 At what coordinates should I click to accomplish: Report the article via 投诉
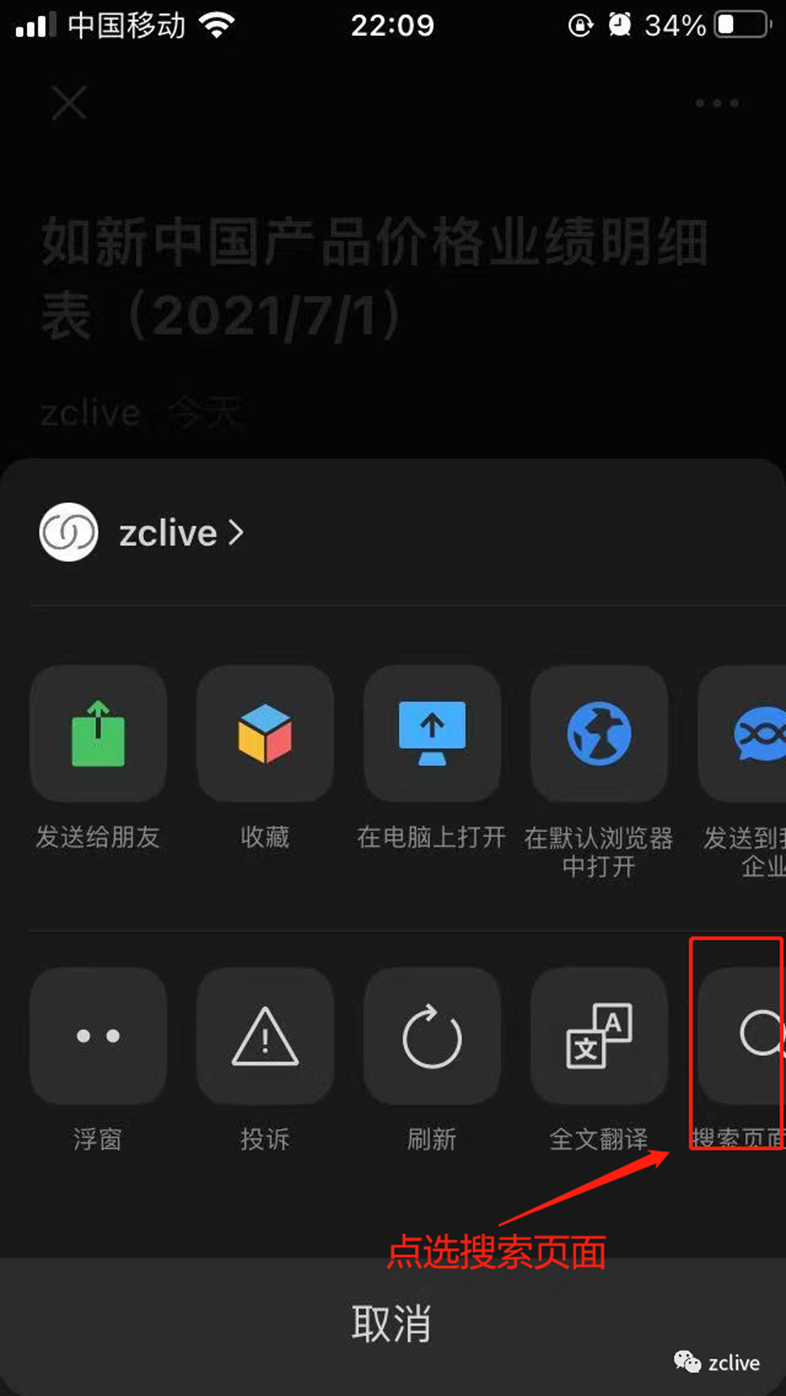265,1036
